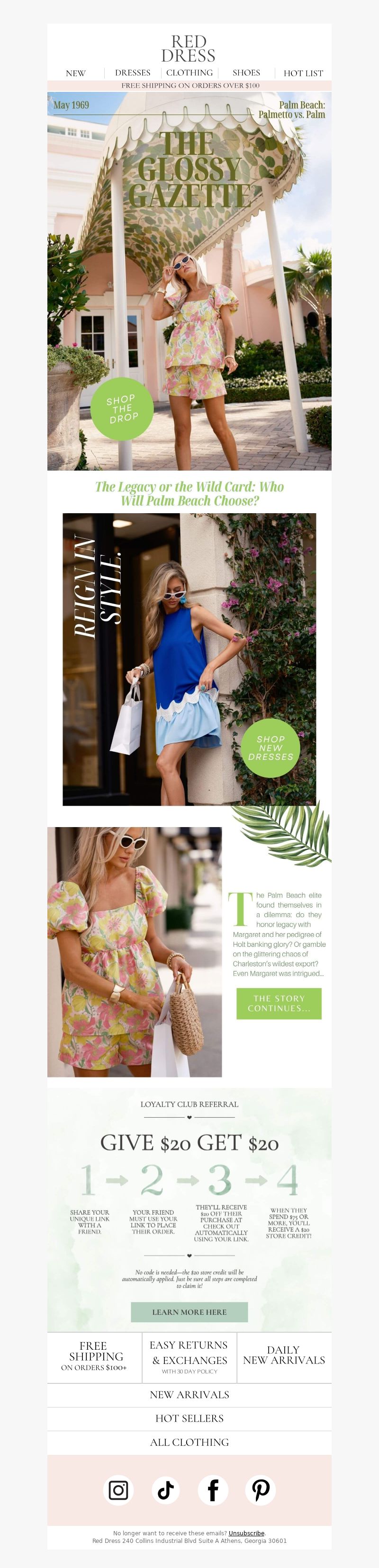379x1568 pixels.
Task: Tap Learn More Here for referral details
Action: (x=189, y=1312)
